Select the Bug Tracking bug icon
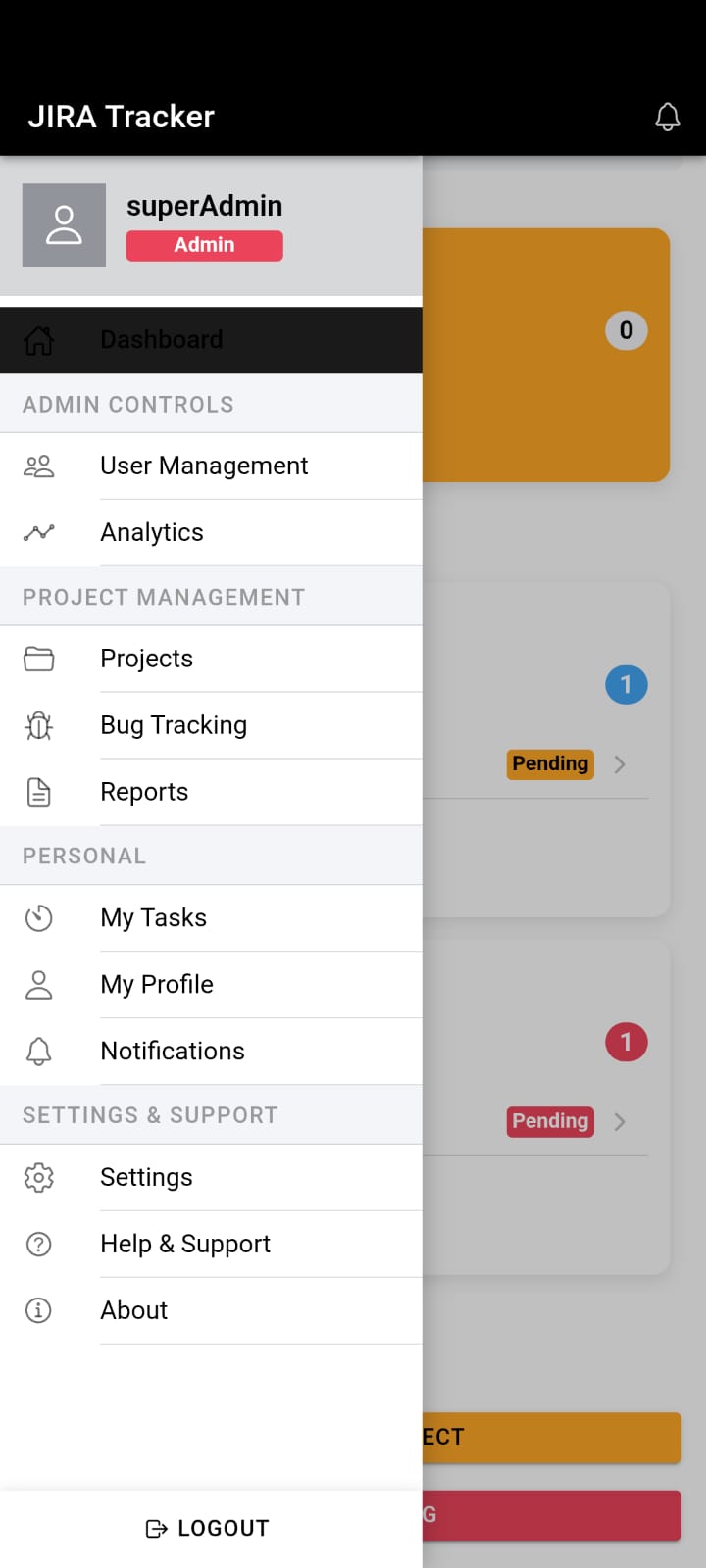Viewport: 706px width, 1568px height. click(38, 725)
